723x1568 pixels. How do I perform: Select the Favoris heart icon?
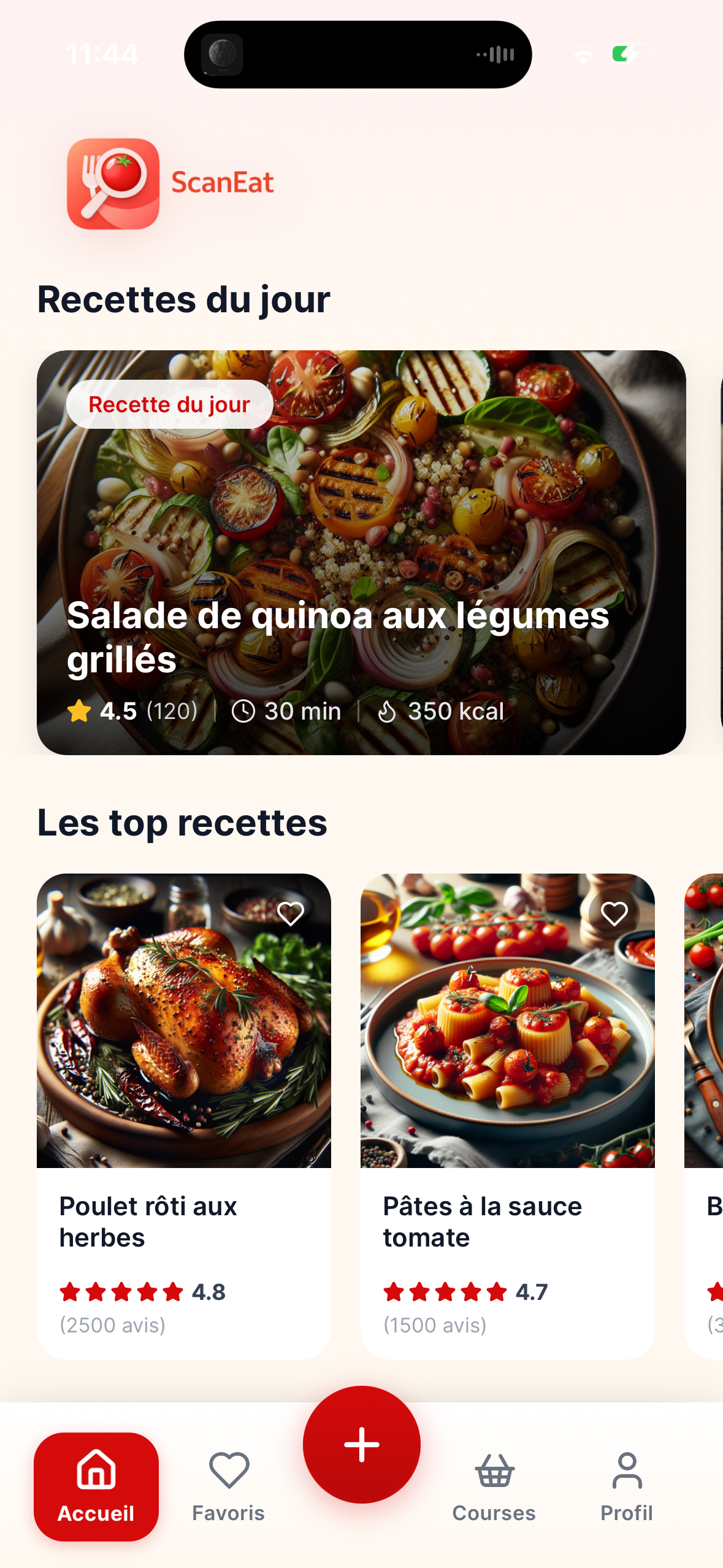(x=228, y=1469)
